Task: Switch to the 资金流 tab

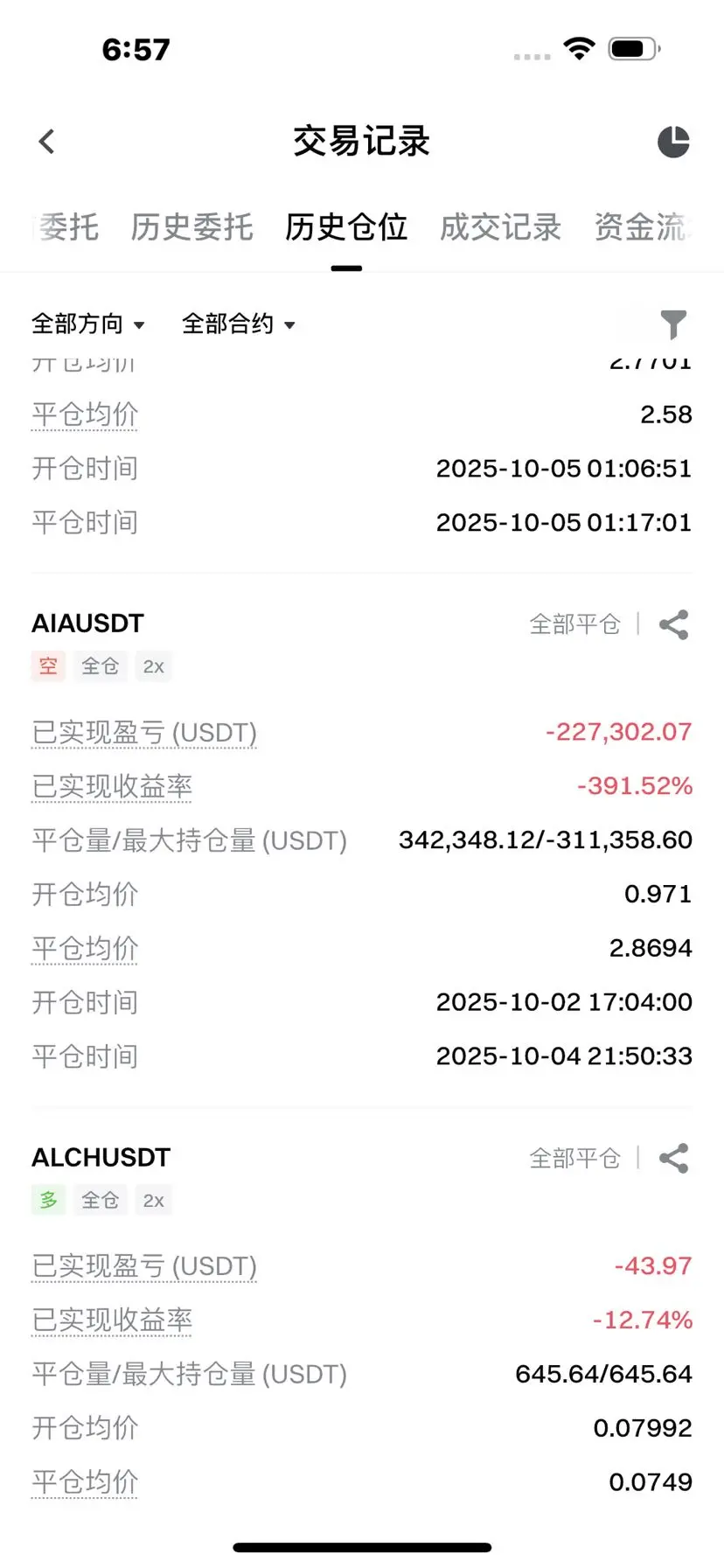Action: pos(643,227)
